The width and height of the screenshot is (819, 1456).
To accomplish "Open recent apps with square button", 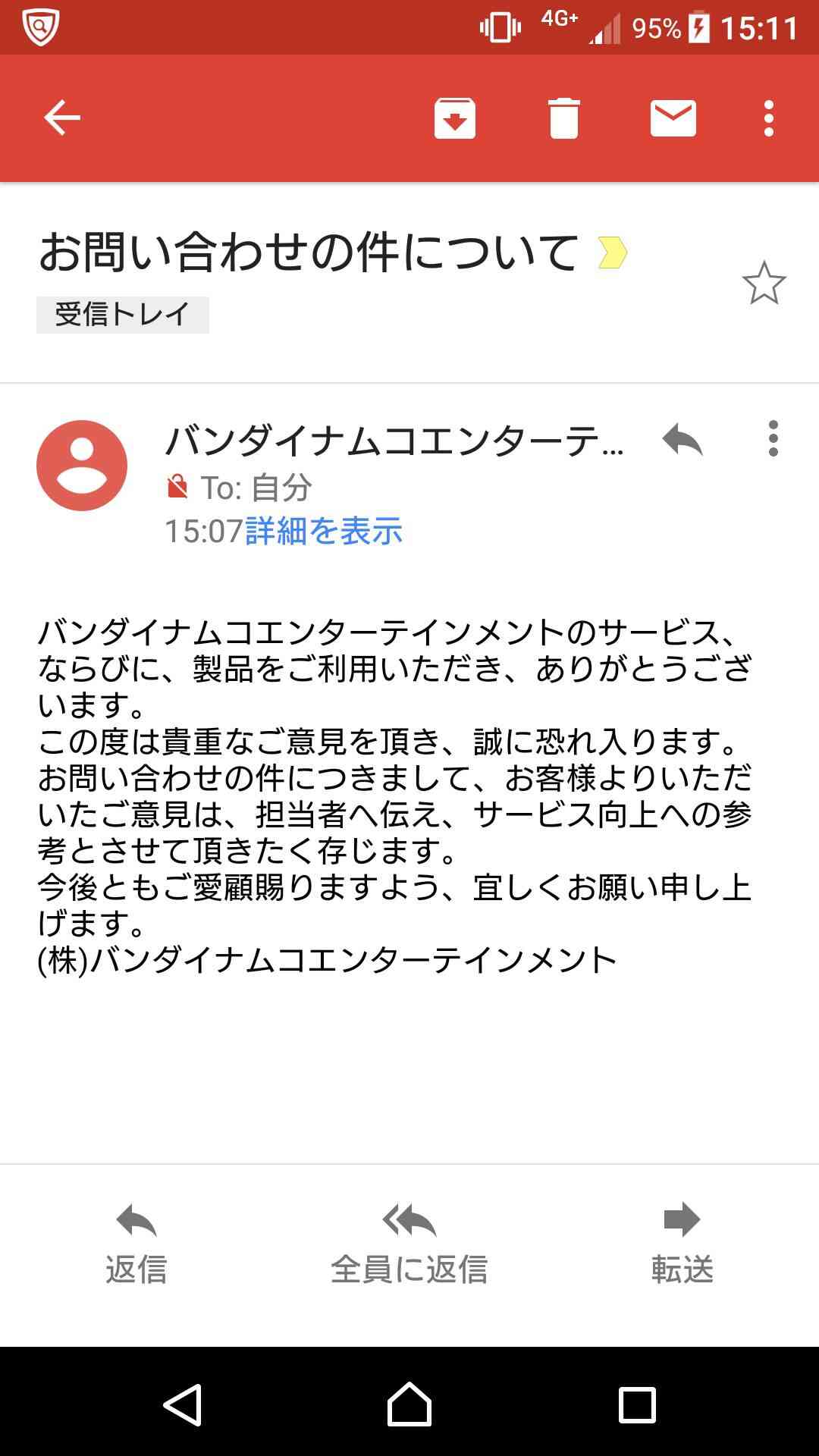I will pos(637,1404).
